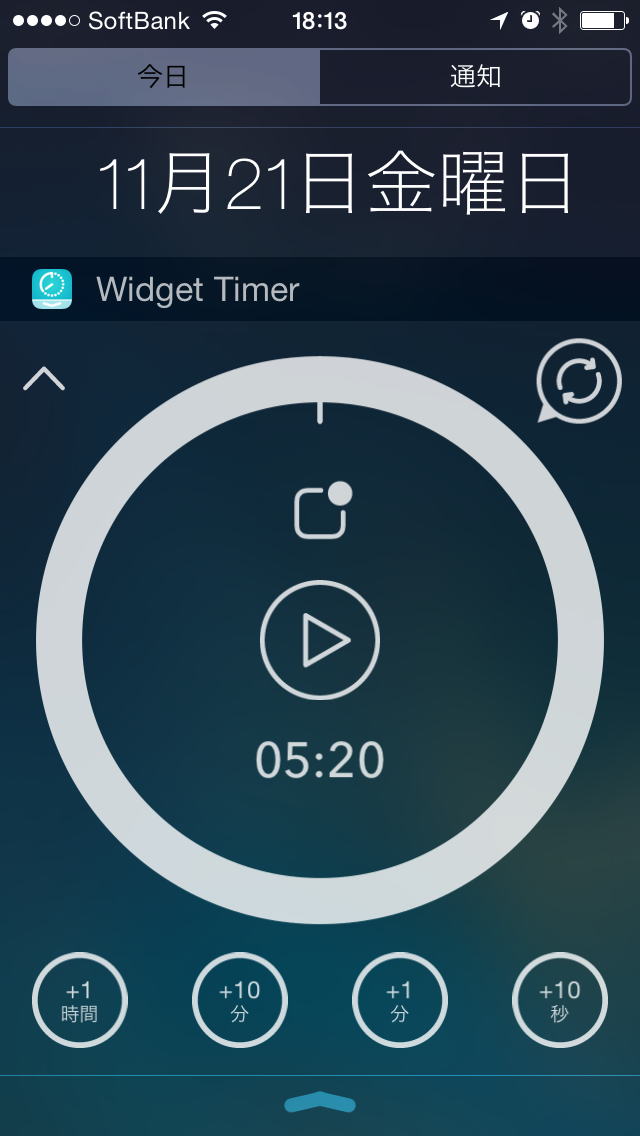Select the 今日 tab
The width and height of the screenshot is (640, 1136).
click(x=164, y=77)
